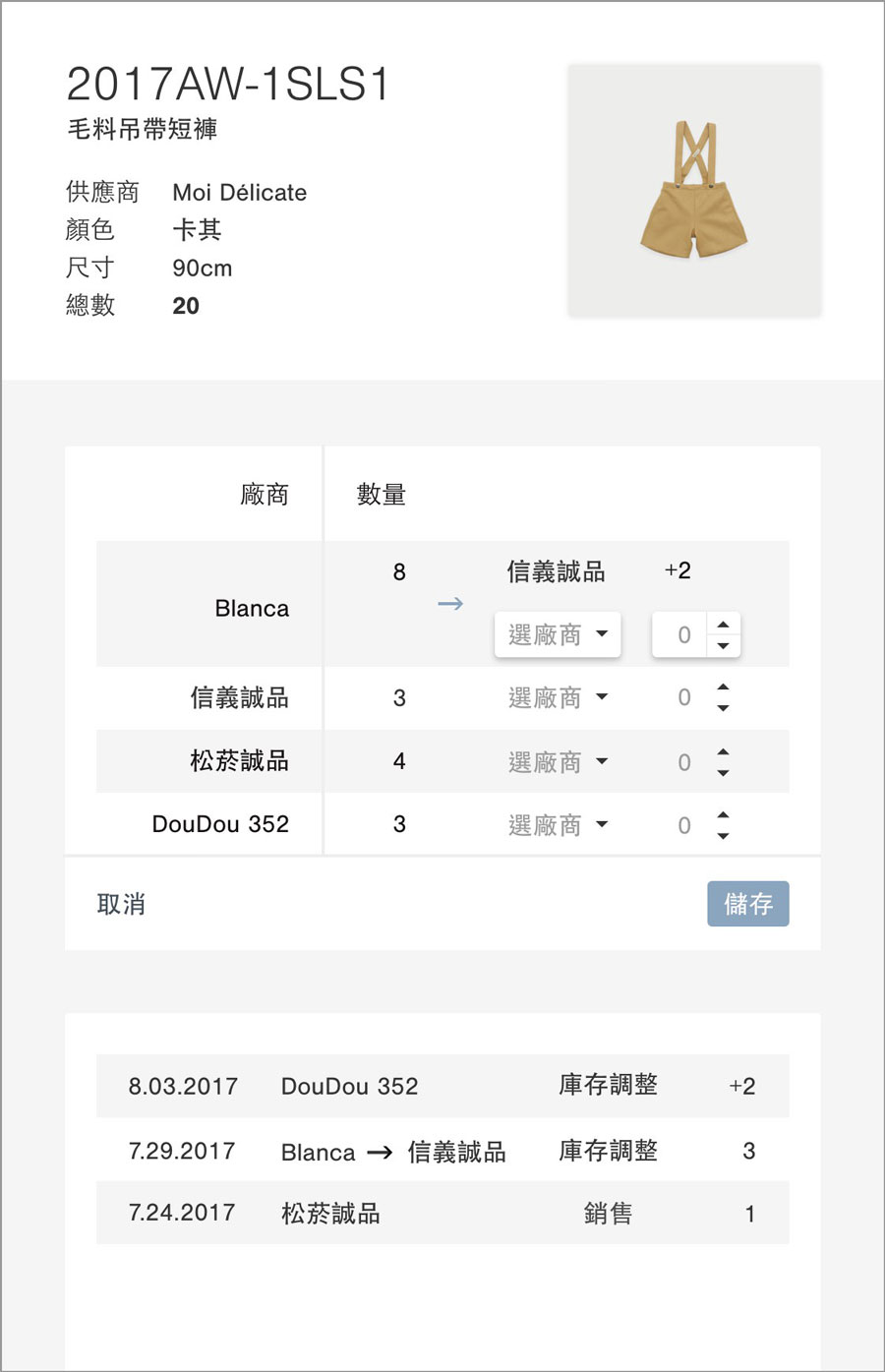The image size is (885, 1372).
Task: Open the 選廠商 dropdown for DouDou 352
Action: coord(558,825)
